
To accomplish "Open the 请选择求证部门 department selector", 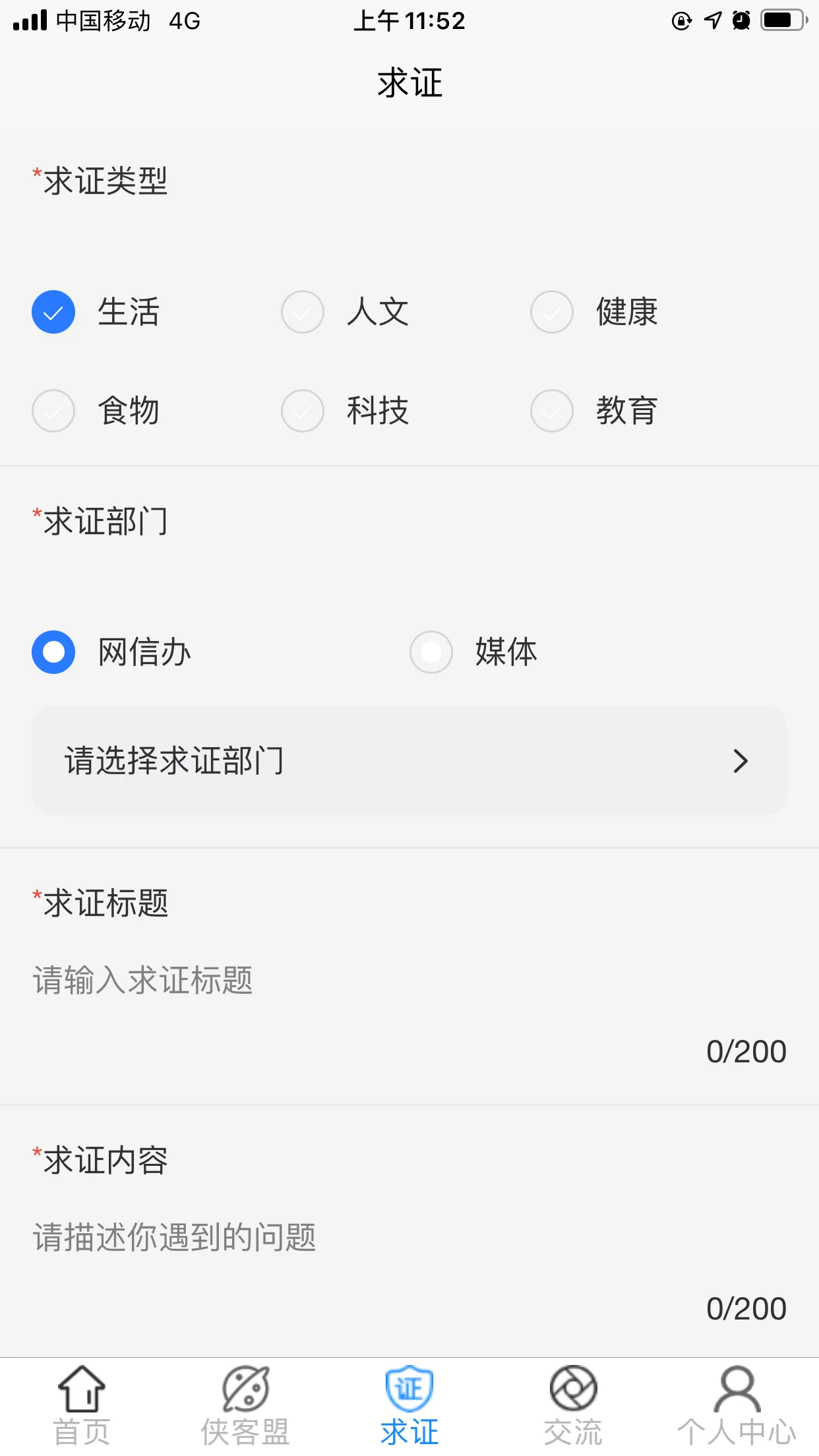I will [x=409, y=761].
